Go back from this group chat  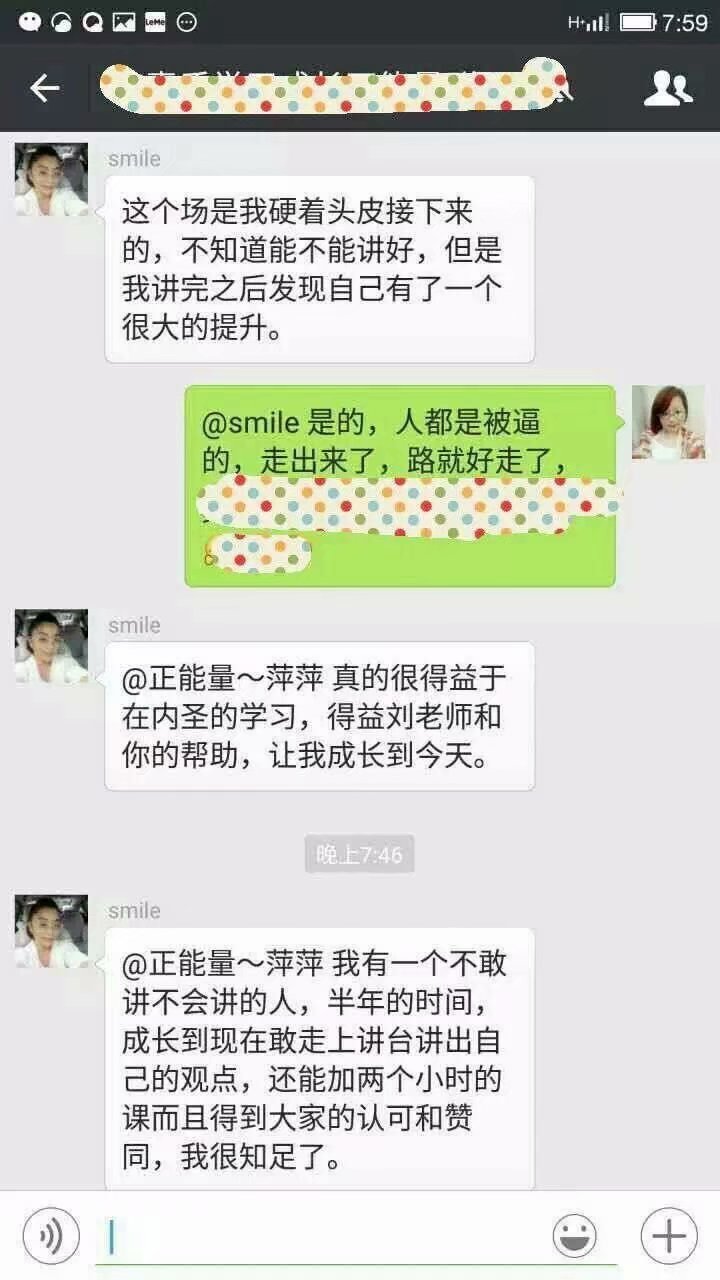pos(44,88)
